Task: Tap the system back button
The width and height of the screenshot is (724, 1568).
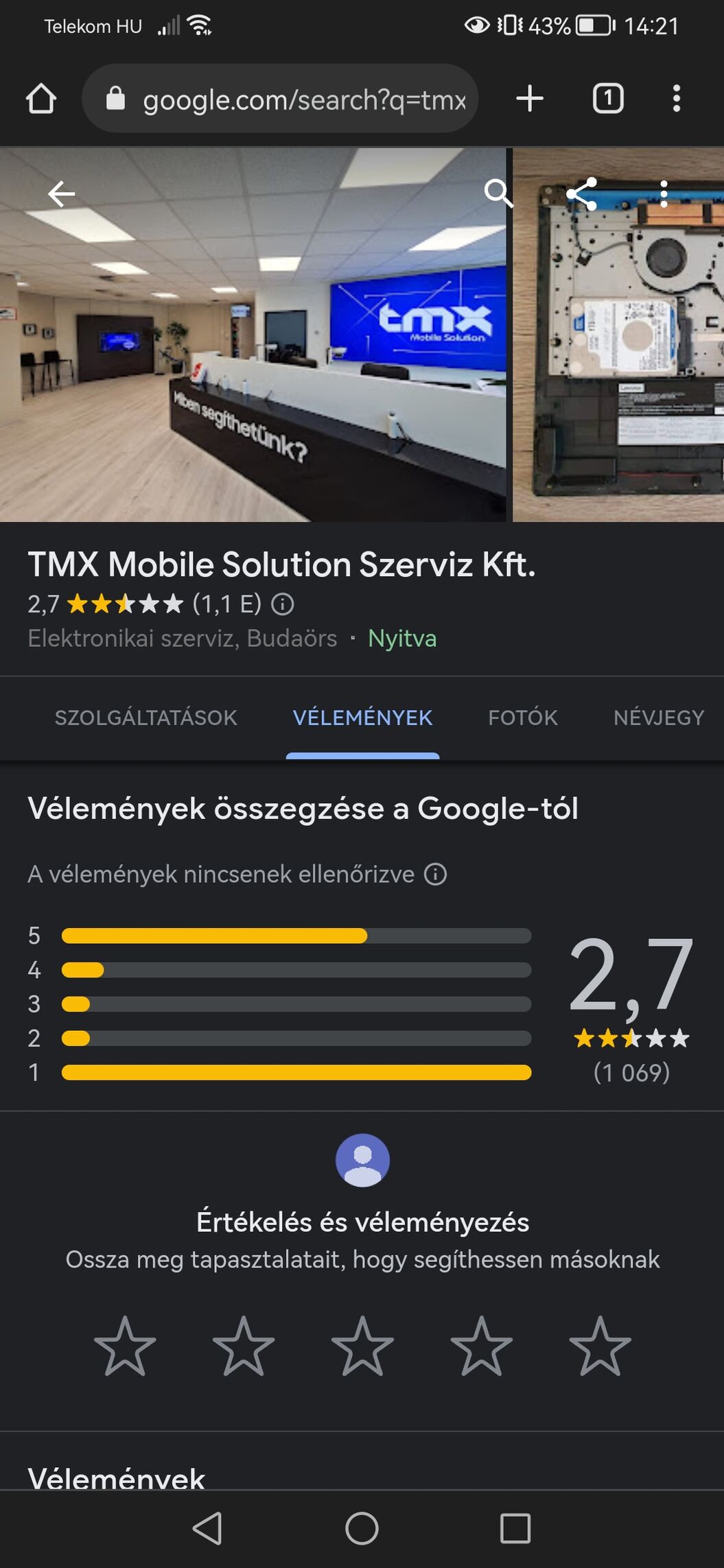Action: [207, 1528]
